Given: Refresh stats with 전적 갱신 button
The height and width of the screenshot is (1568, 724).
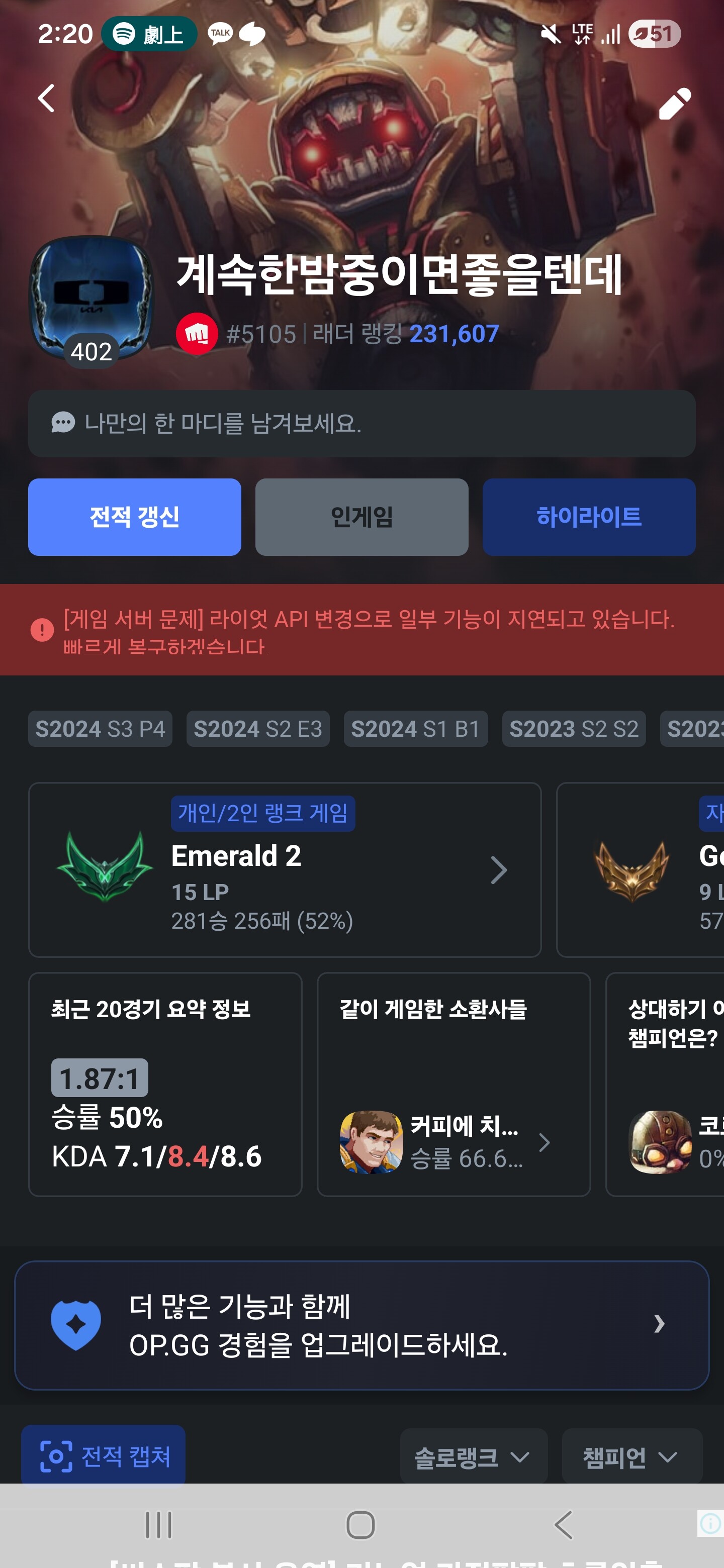Looking at the screenshot, I should point(135,517).
